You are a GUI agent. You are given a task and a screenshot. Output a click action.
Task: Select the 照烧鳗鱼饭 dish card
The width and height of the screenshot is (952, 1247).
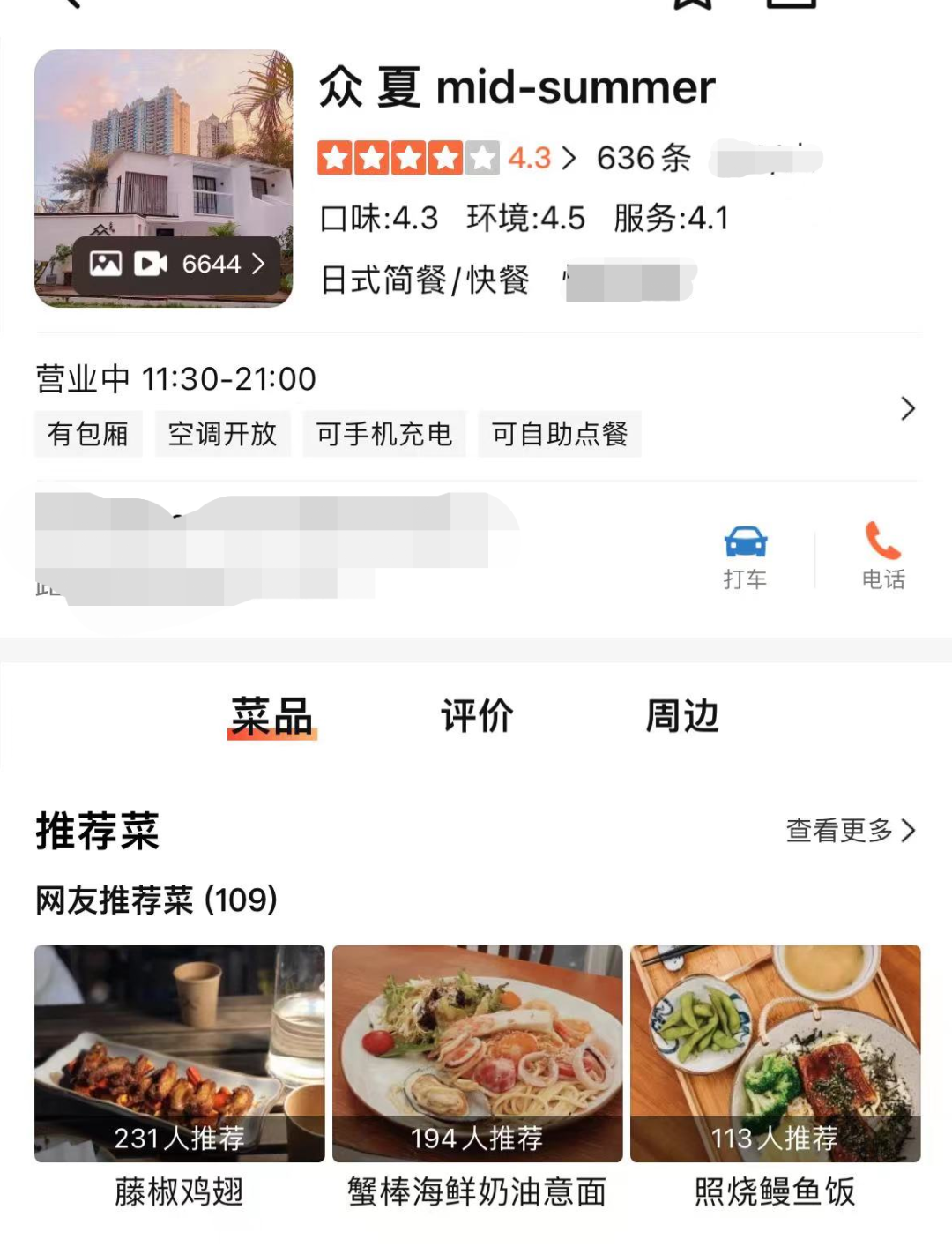point(775,1054)
